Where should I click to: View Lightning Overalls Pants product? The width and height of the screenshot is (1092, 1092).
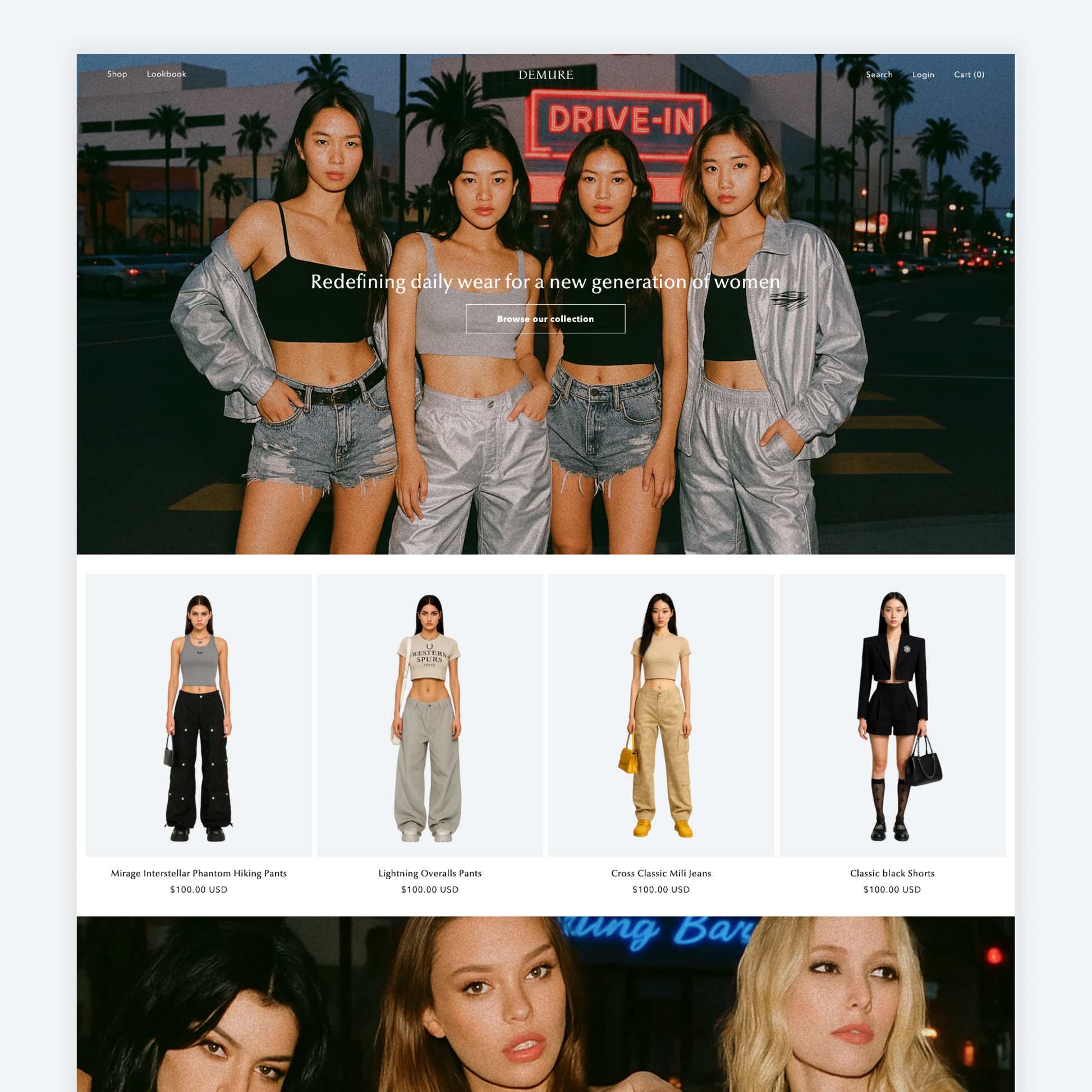[x=430, y=873]
